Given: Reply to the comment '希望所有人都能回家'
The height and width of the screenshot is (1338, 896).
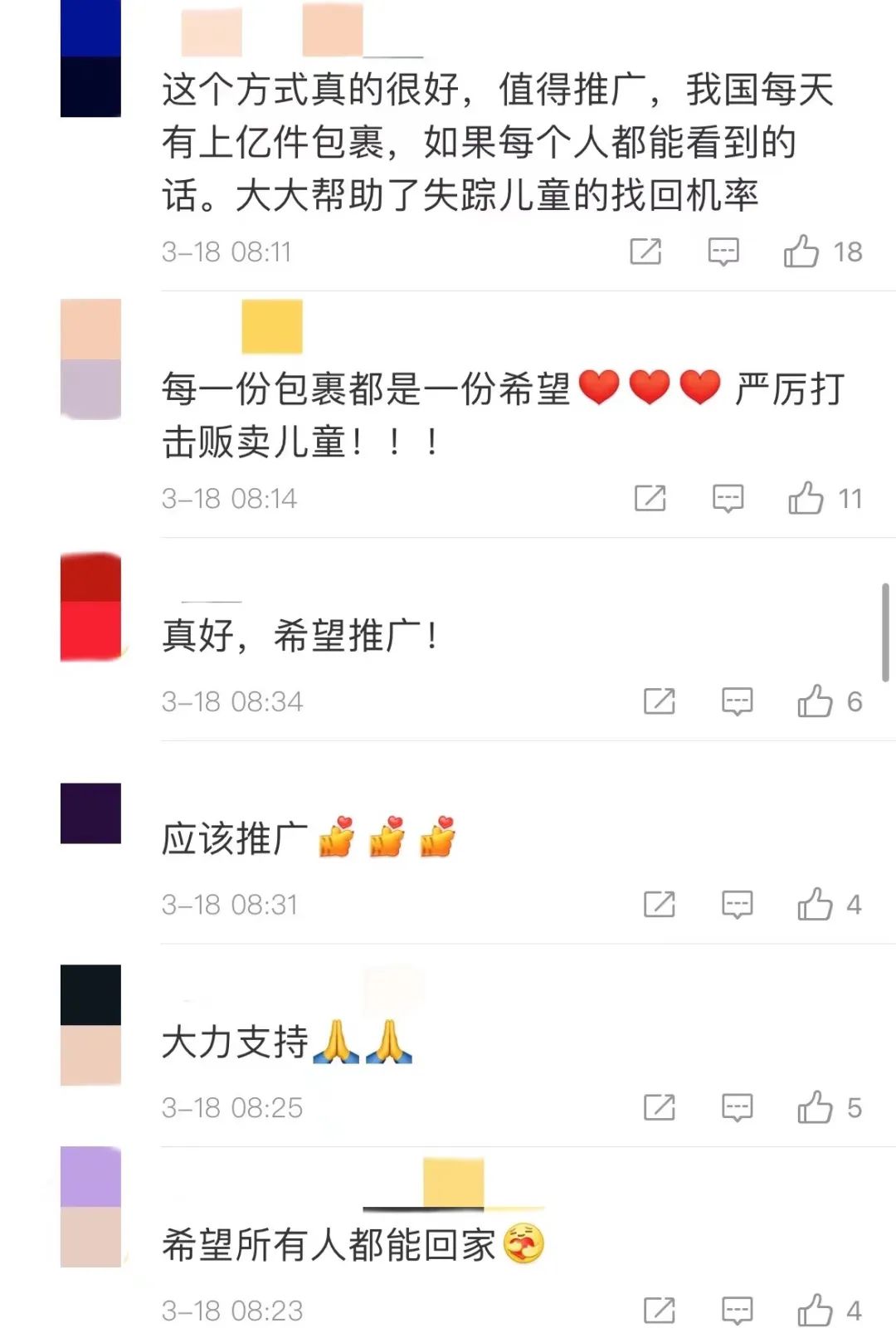Looking at the screenshot, I should (x=737, y=1311).
